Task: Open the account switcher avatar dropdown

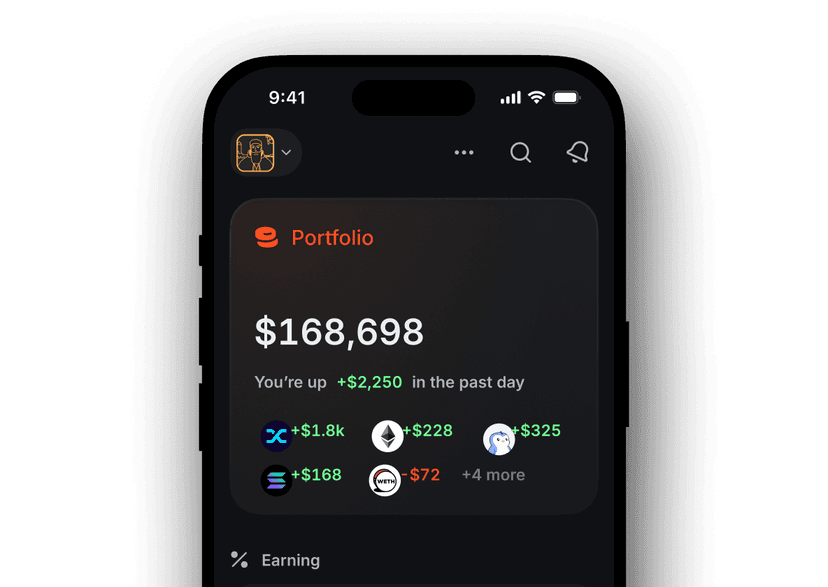Action: [265, 153]
